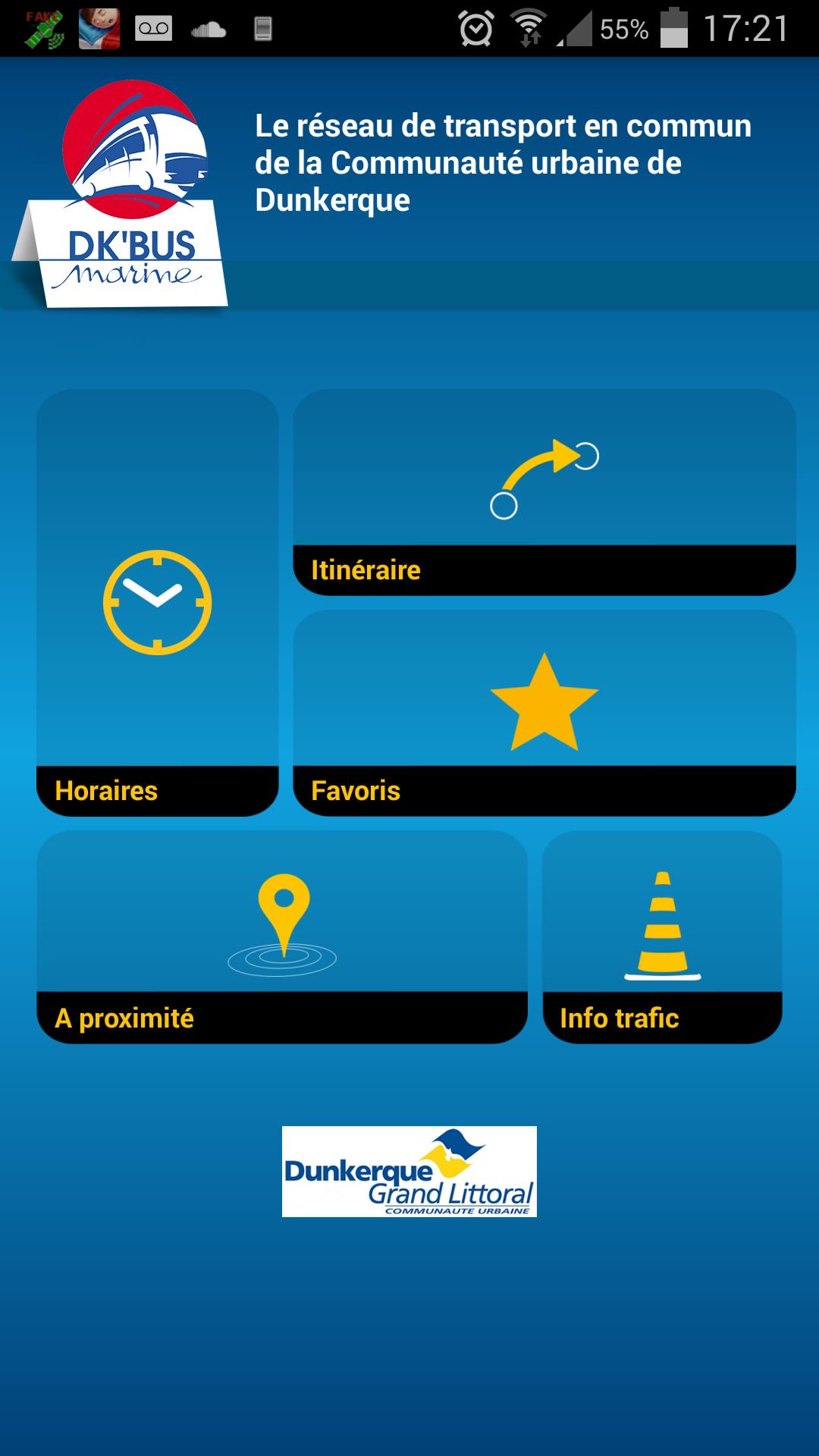The width and height of the screenshot is (819, 1456).
Task: Check the Info trafic tile
Action: coord(662,937)
